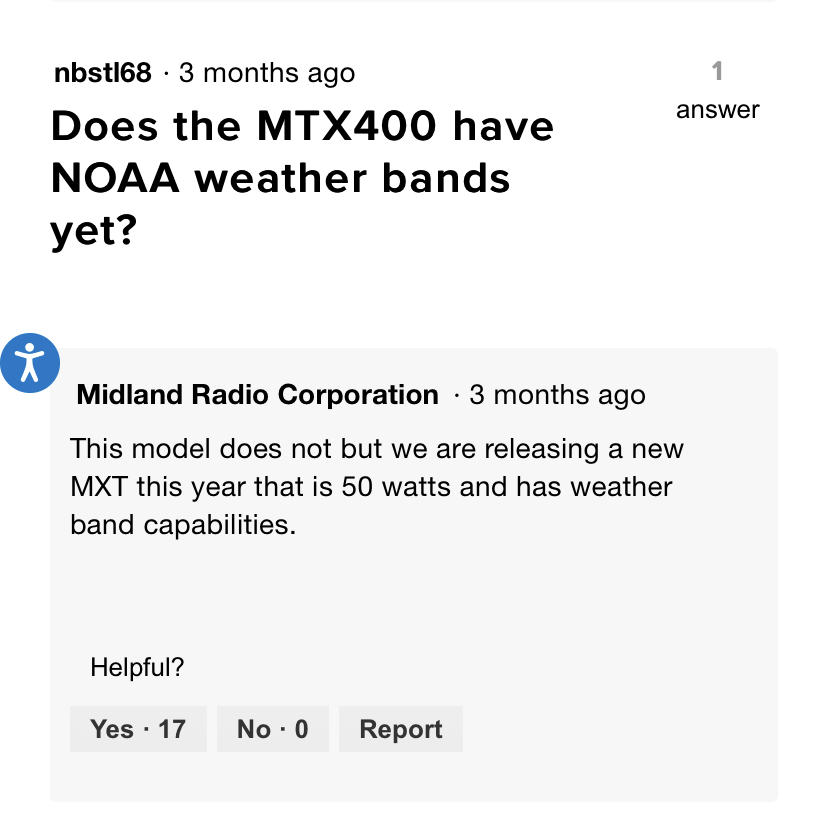This screenshot has width=828, height=832.
Task: Mark the answer helpful with Yes
Action: [x=138, y=729]
